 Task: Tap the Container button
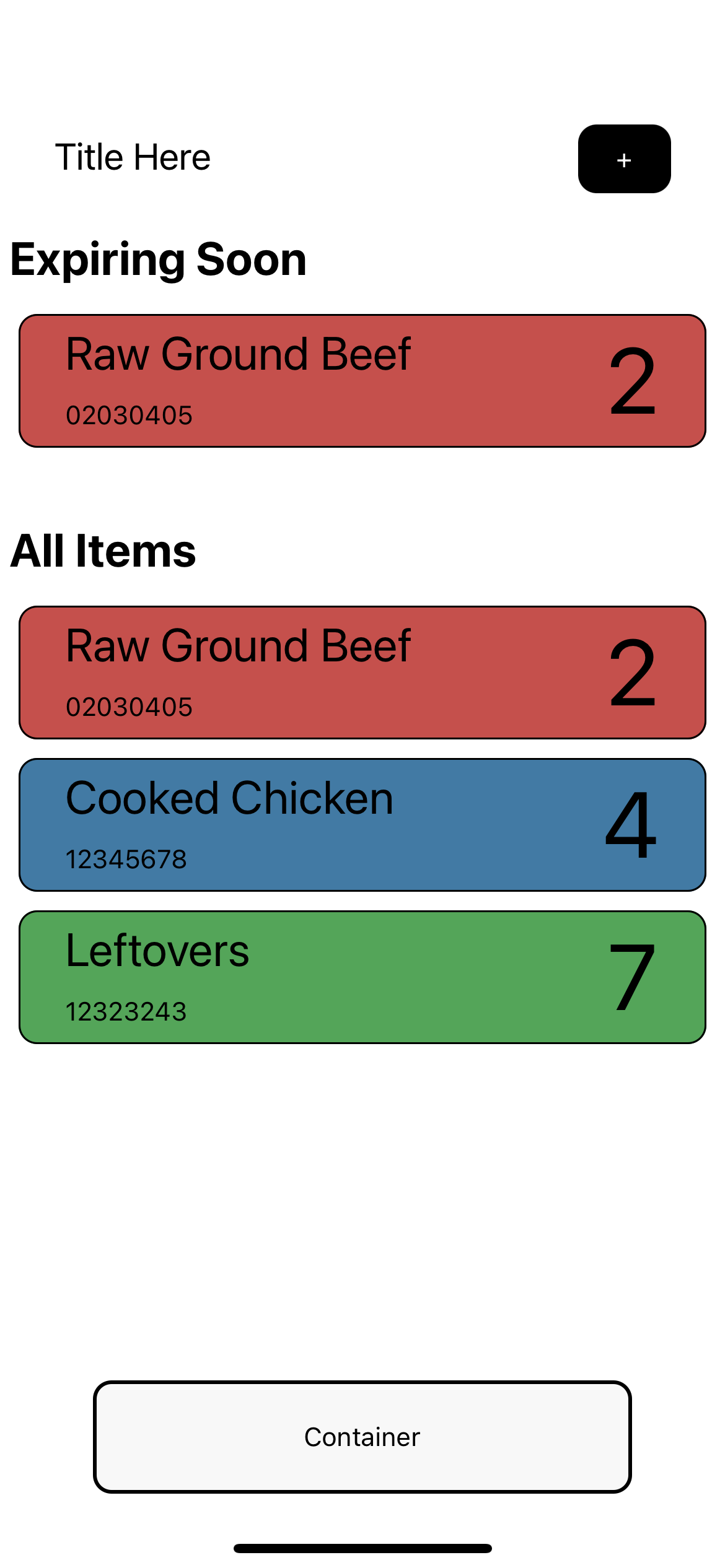(x=362, y=1437)
